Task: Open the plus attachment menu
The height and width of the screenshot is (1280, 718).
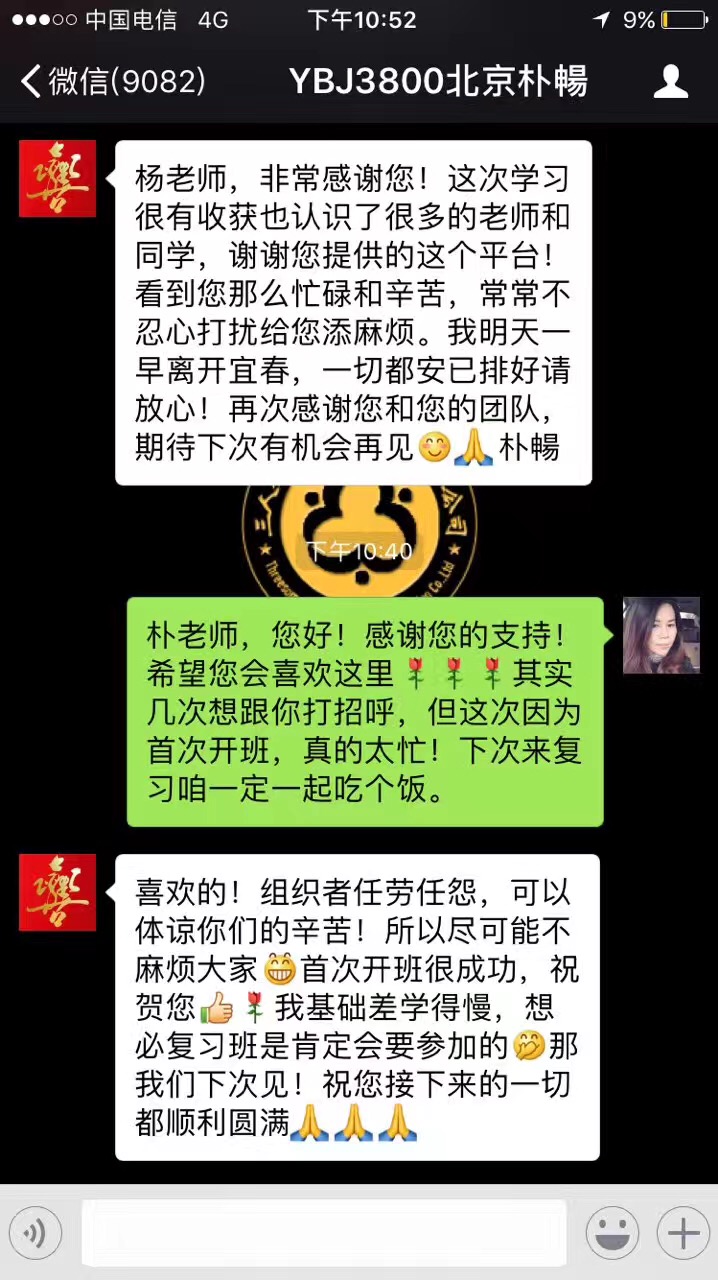Action: click(x=683, y=1233)
